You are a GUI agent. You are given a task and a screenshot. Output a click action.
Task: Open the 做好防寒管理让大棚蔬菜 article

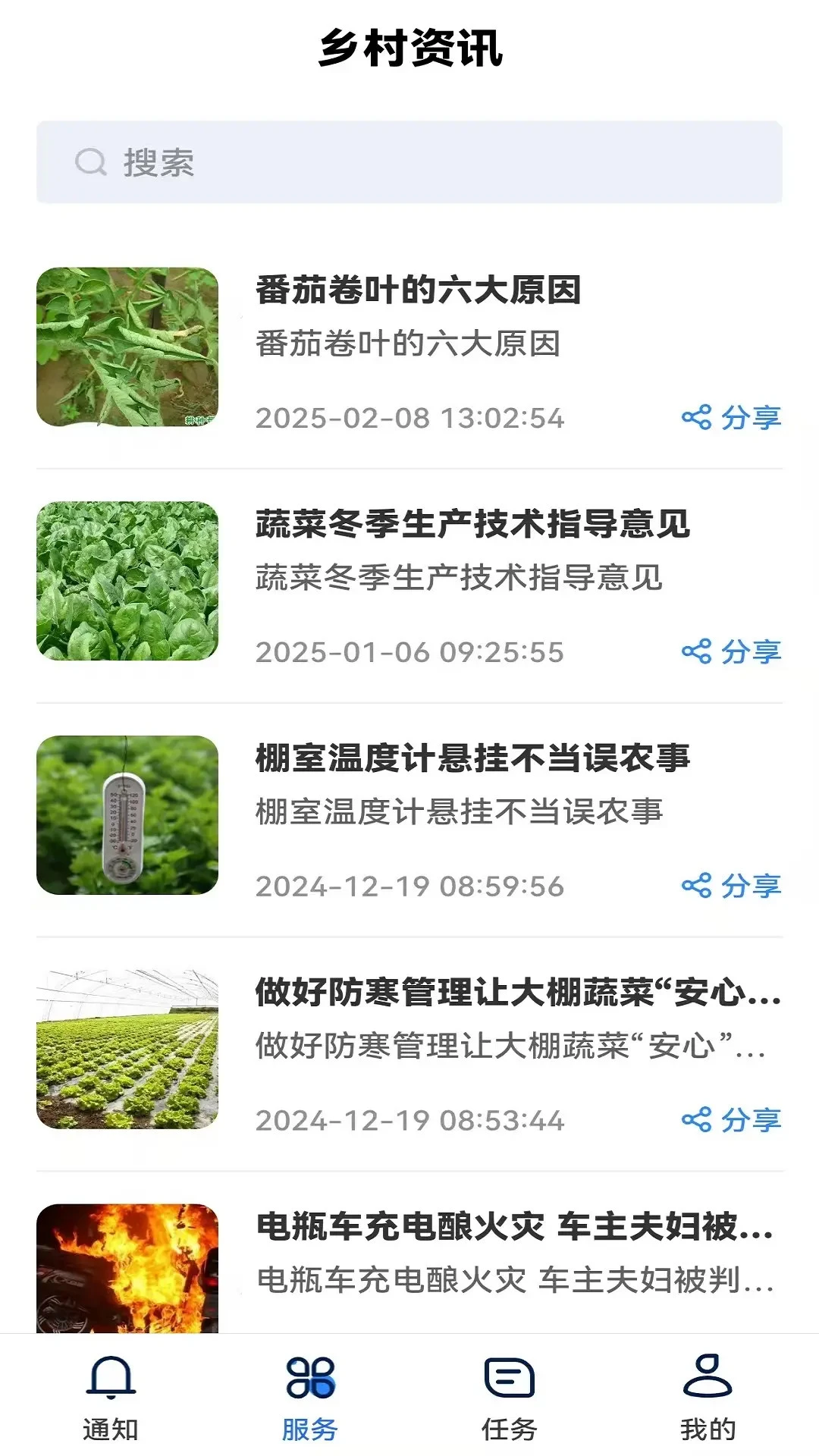pos(517,993)
